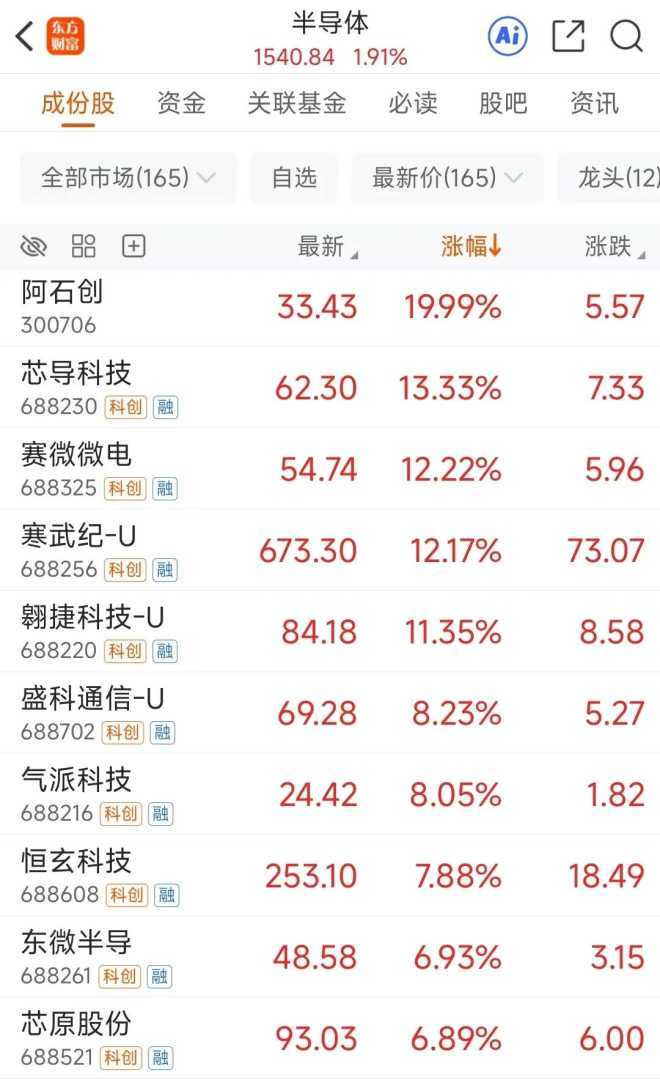Open the 股吧 tab
This screenshot has width=660, height=1080.
click(x=503, y=103)
